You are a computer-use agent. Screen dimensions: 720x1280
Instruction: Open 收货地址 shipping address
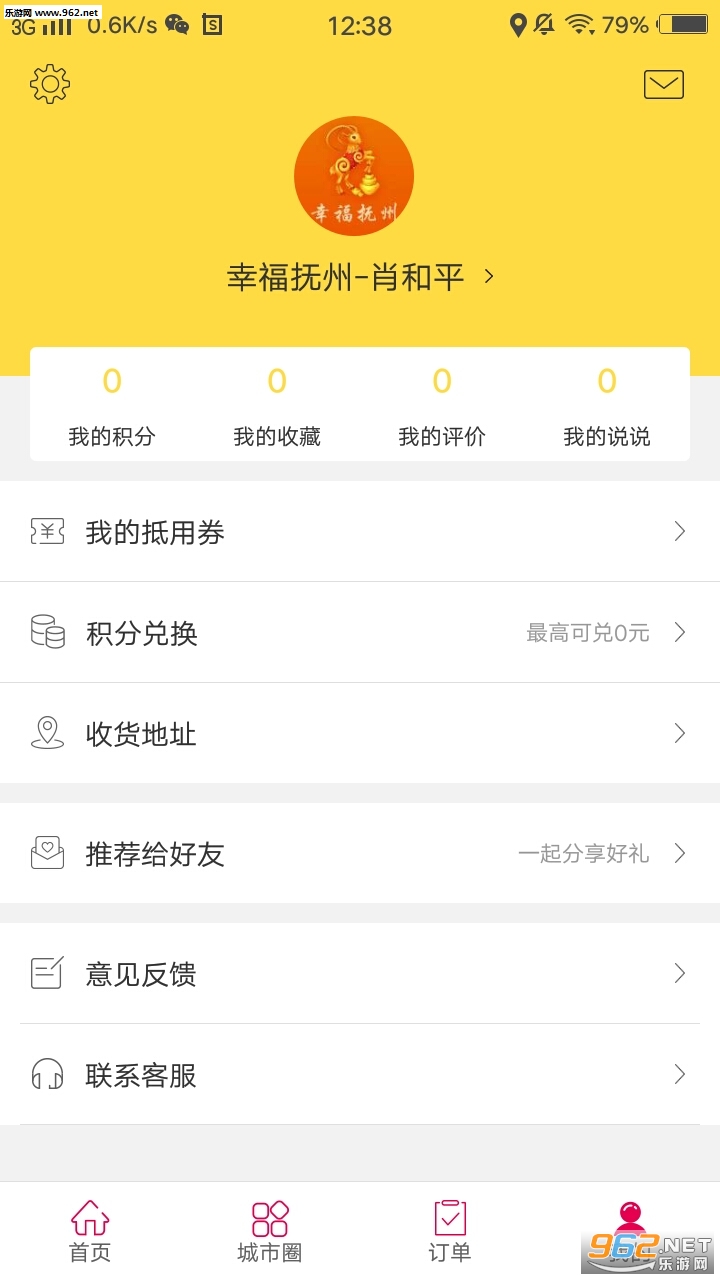(360, 734)
